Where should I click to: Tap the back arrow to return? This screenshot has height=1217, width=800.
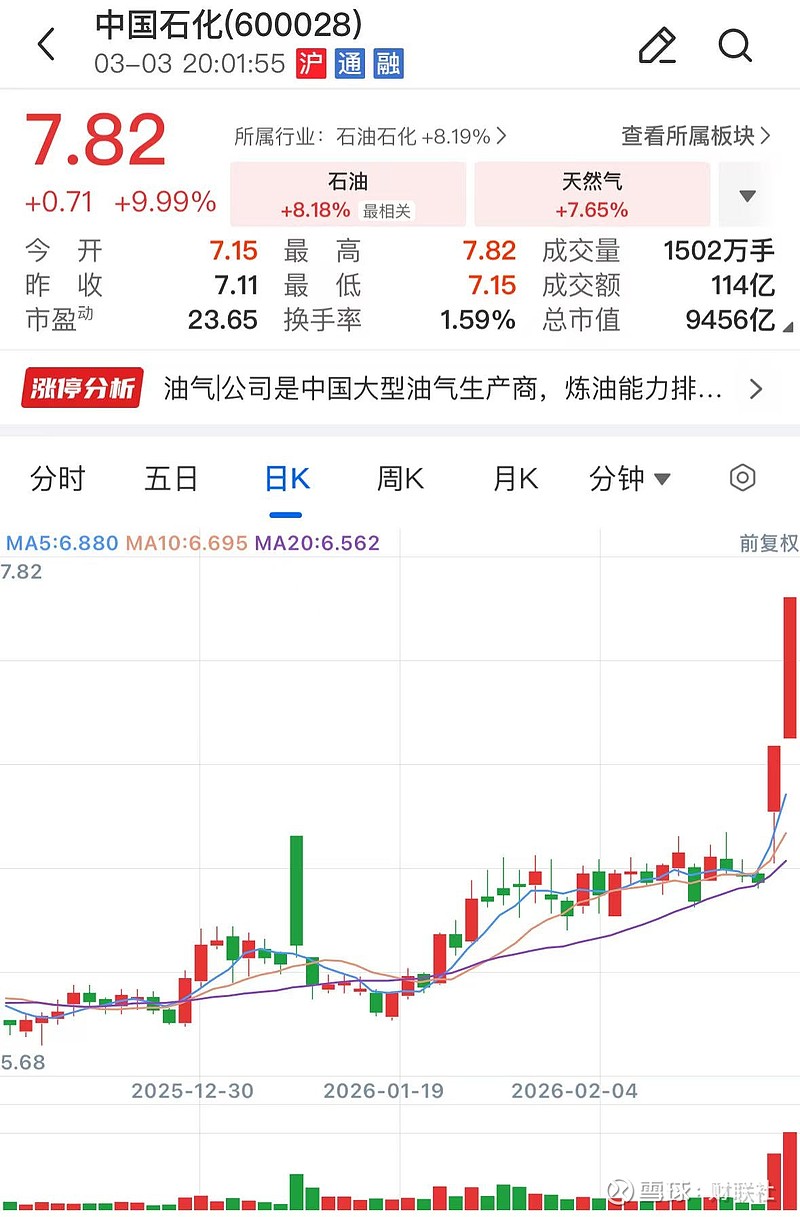coord(44,44)
